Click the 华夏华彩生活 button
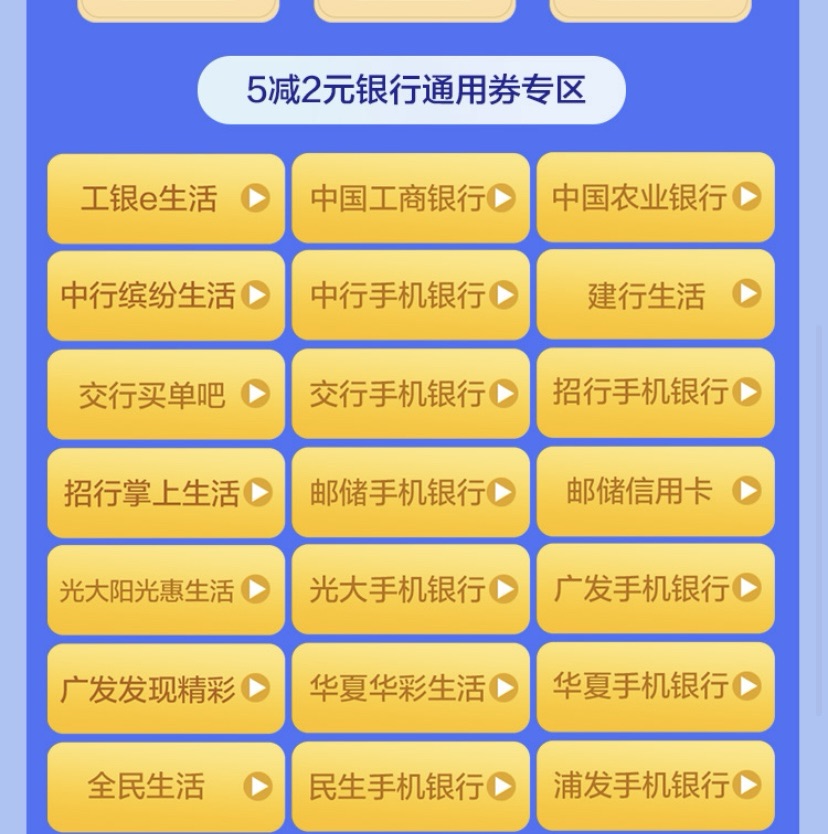The height and width of the screenshot is (834, 828). [x=410, y=688]
